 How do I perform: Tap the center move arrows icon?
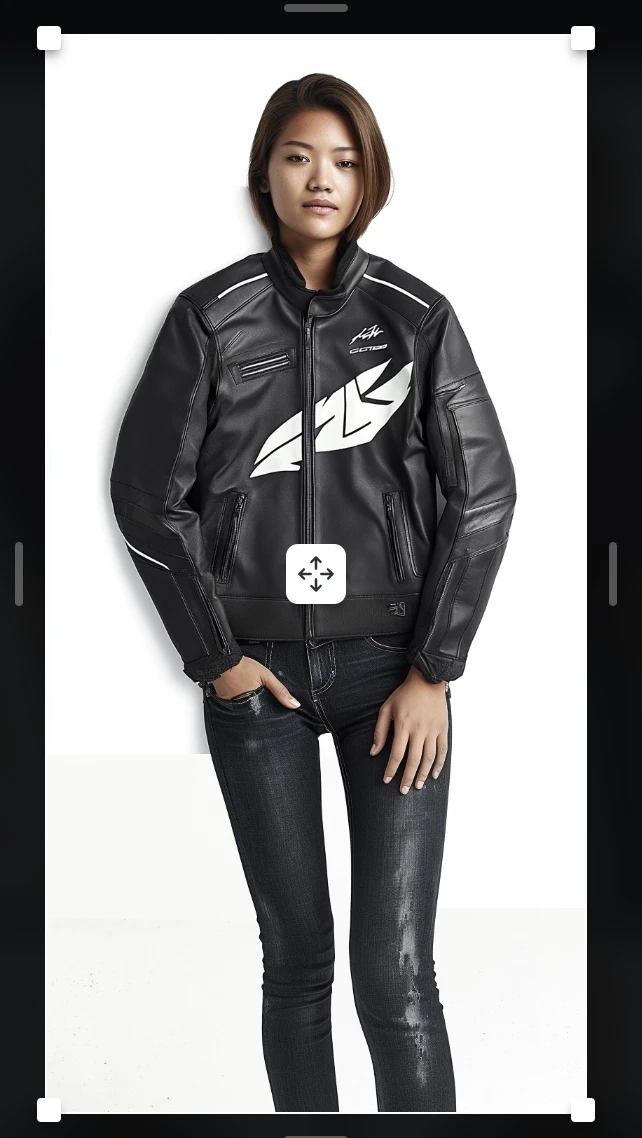pos(316,574)
